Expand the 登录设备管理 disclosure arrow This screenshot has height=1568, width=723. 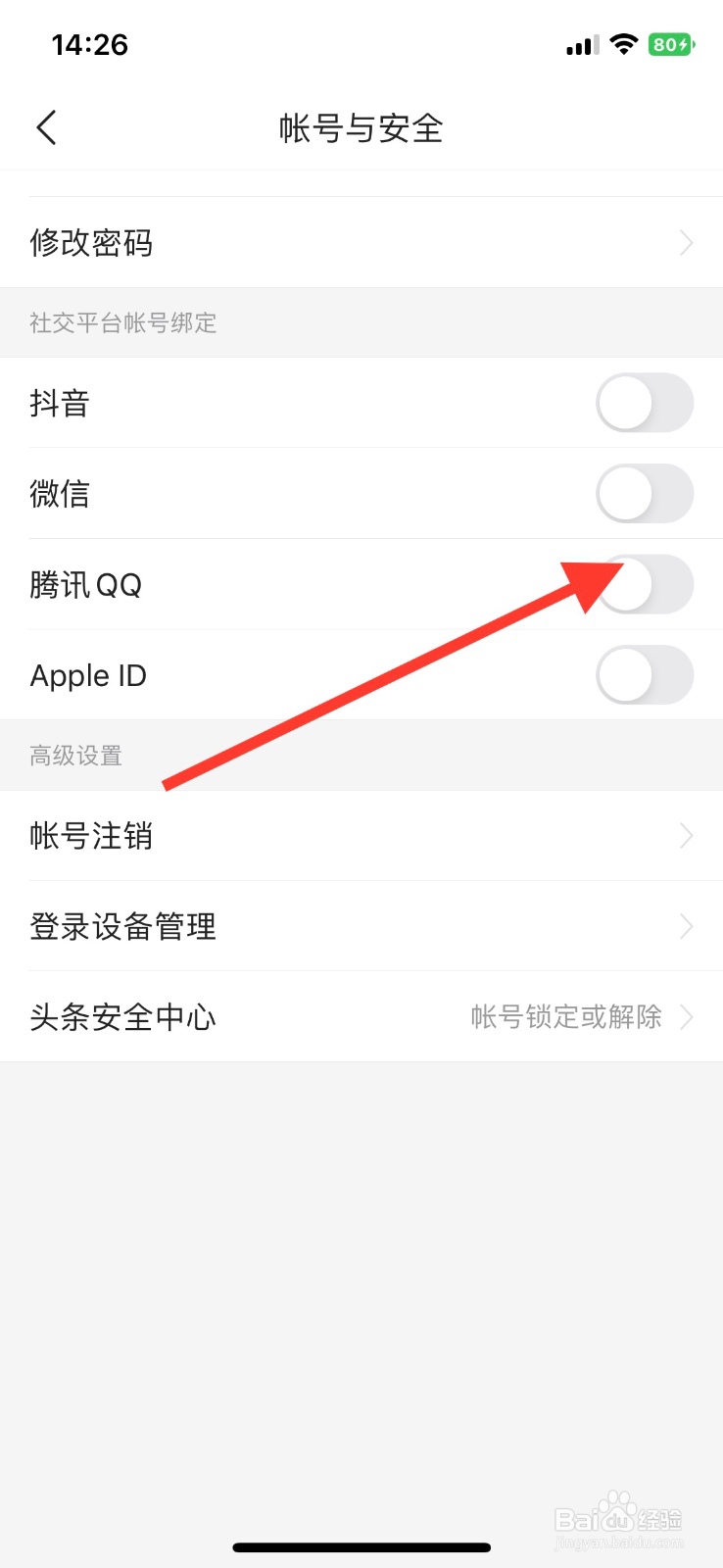[686, 926]
